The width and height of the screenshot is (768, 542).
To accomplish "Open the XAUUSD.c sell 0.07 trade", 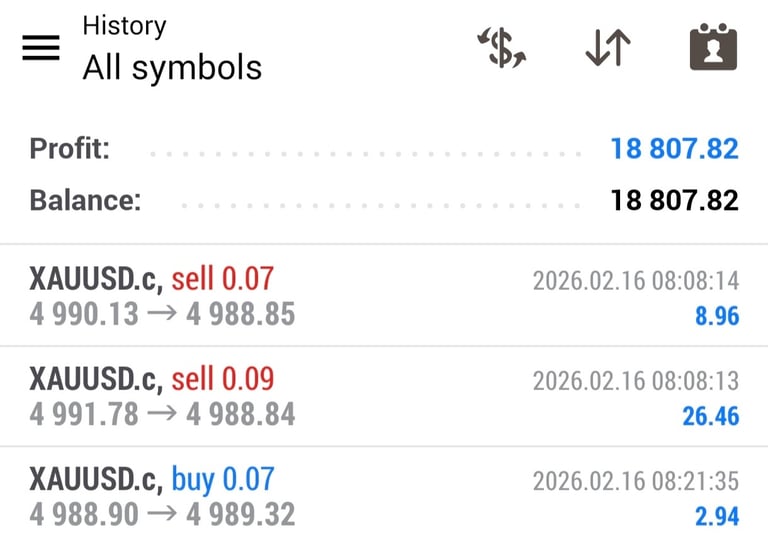I will pos(384,296).
